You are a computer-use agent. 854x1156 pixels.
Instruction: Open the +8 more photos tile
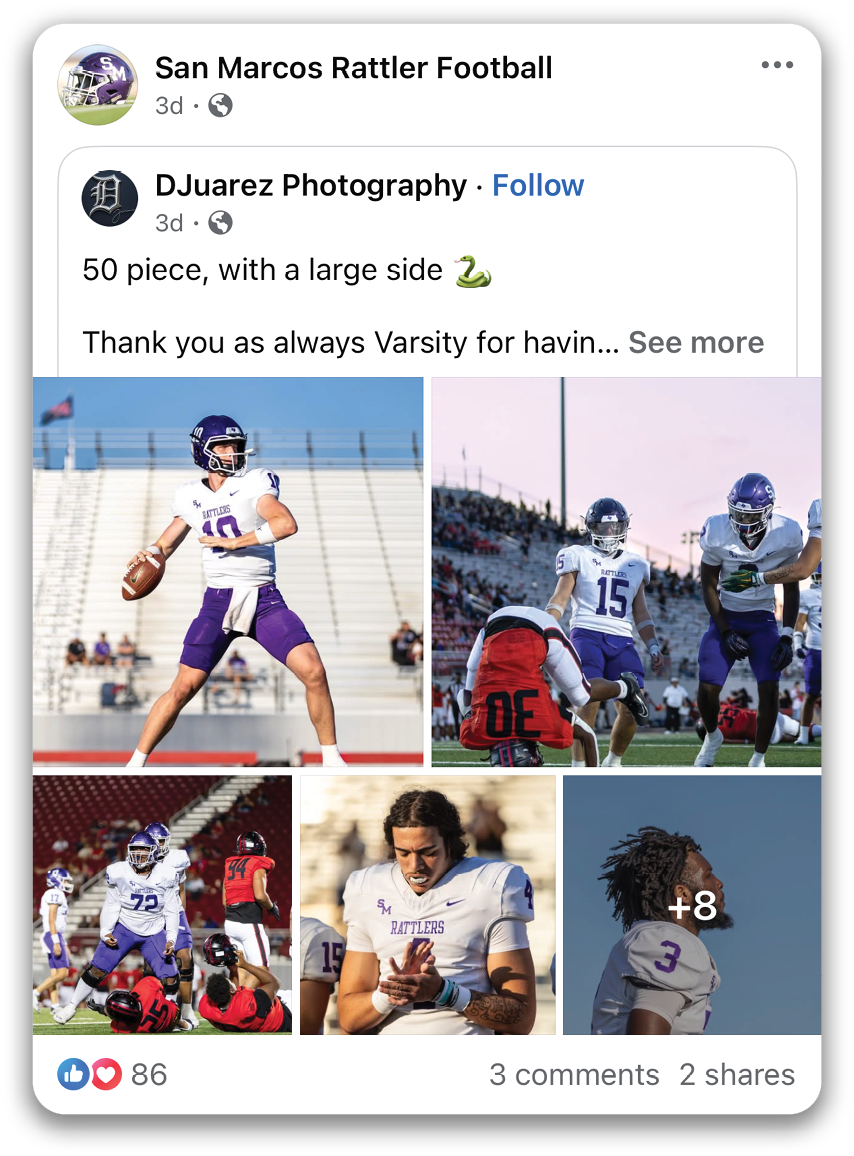(x=692, y=904)
